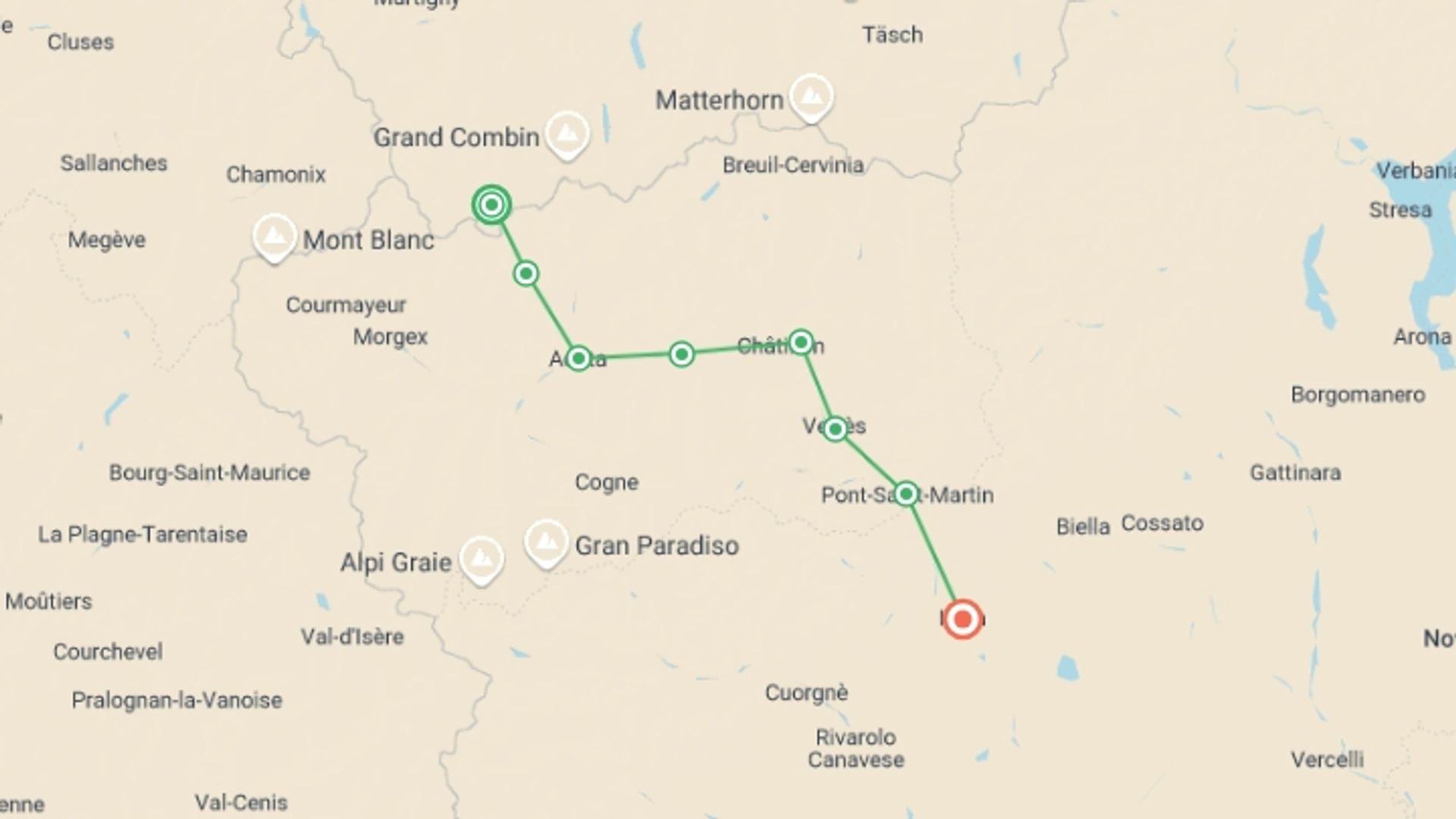The height and width of the screenshot is (819, 1456).
Task: Open the Mont Blanc mountain pin
Action: tap(274, 237)
